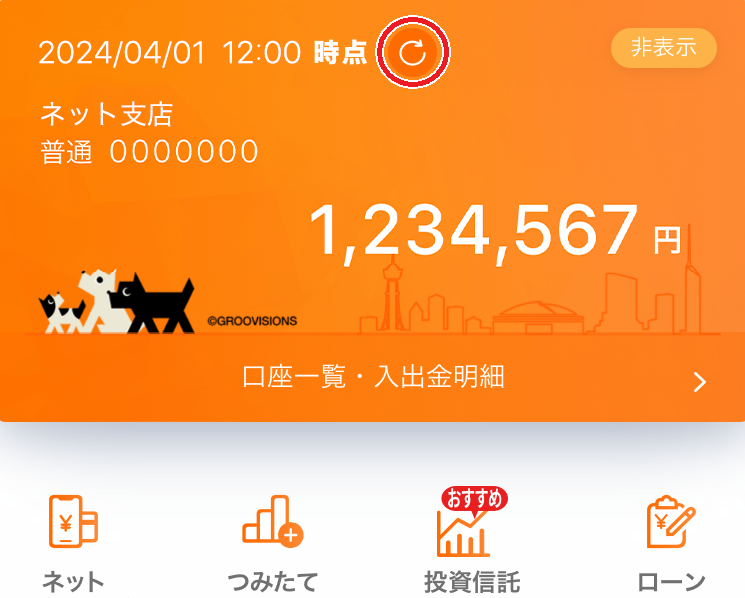The width and height of the screenshot is (745, 598).
Task: Open つみたて savings shortcut
Action: pos(272,540)
